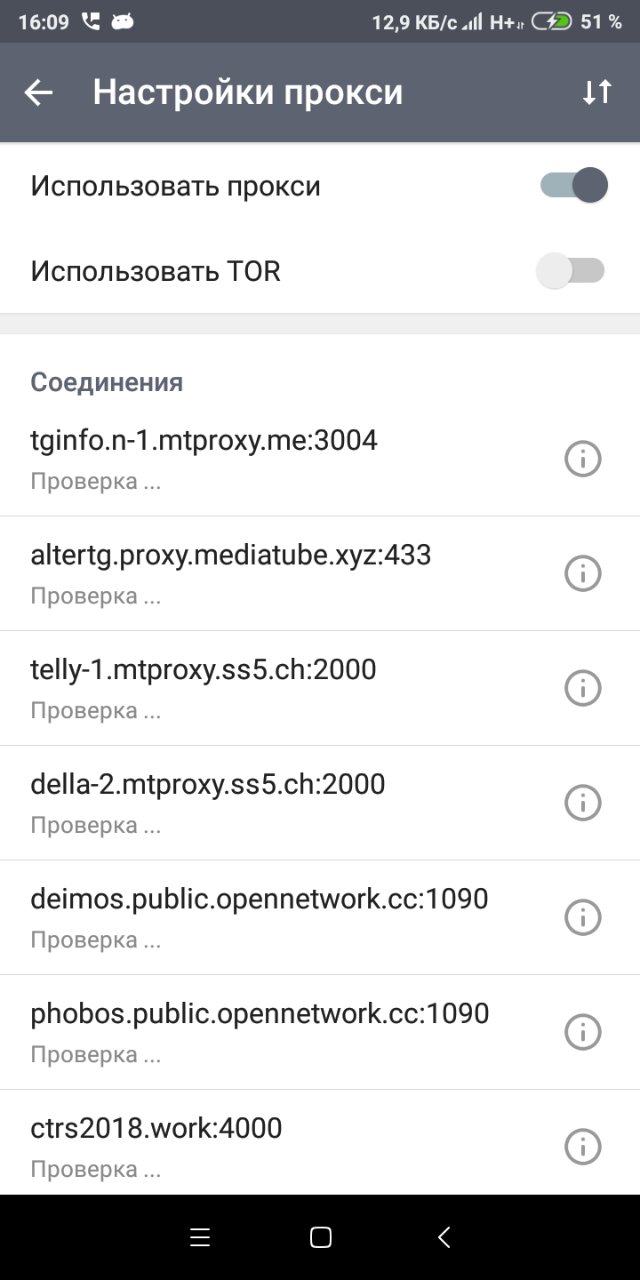This screenshot has width=640, height=1280.
Task: View details of deimos.public.opennetwork.cc:1090
Action: [x=583, y=917]
